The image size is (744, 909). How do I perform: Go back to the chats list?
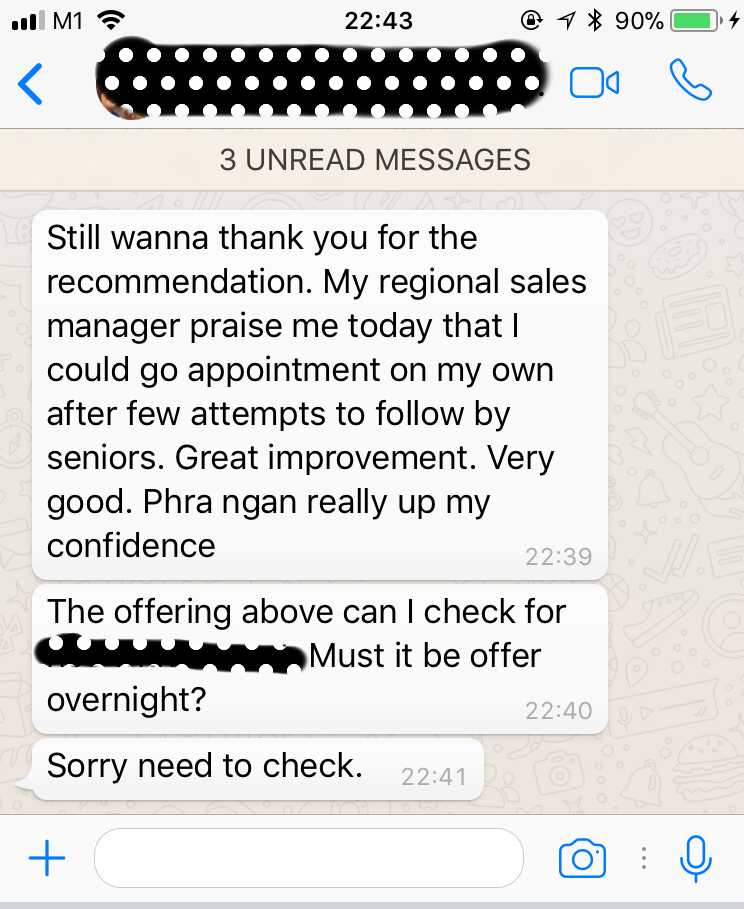point(31,84)
